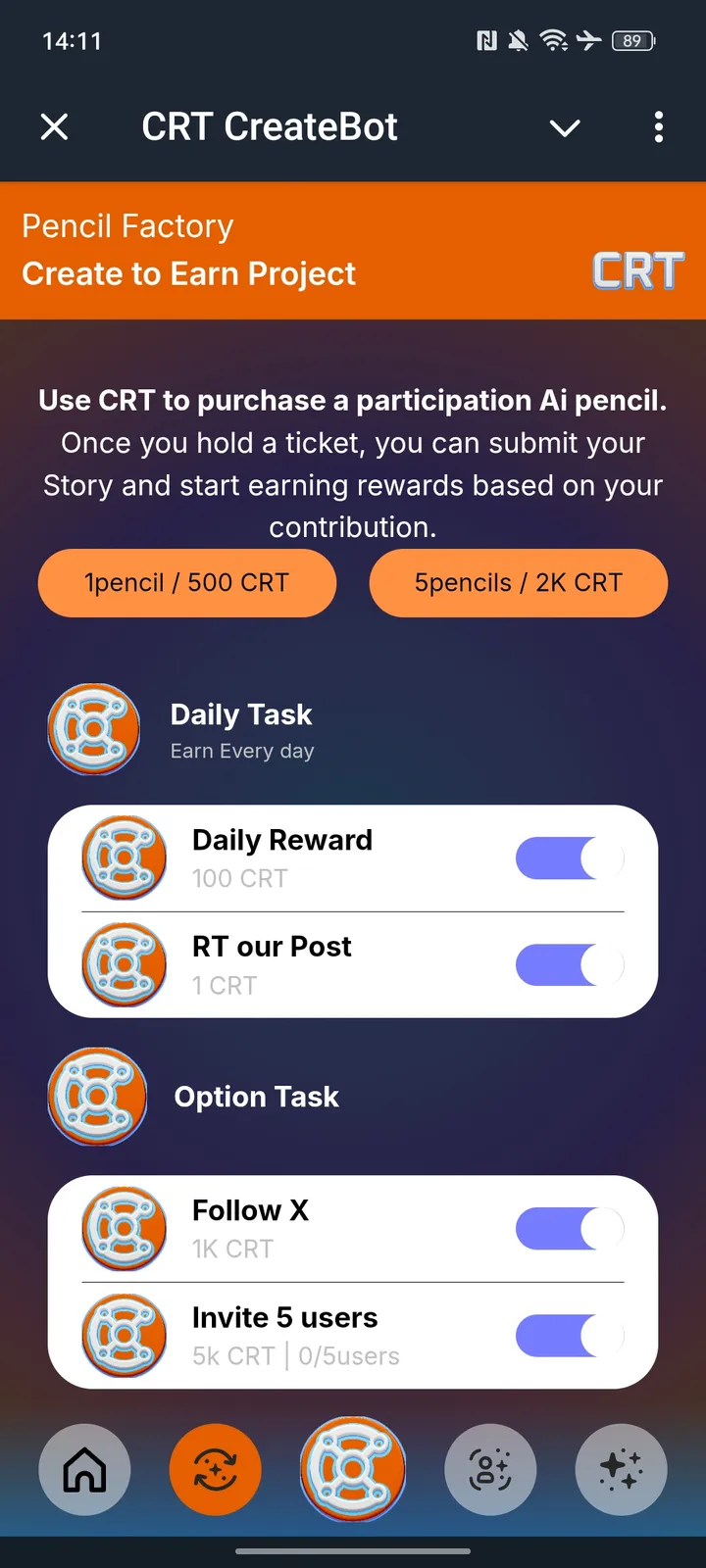
Task: Open the orange swap/refresh tab
Action: 216,1470
